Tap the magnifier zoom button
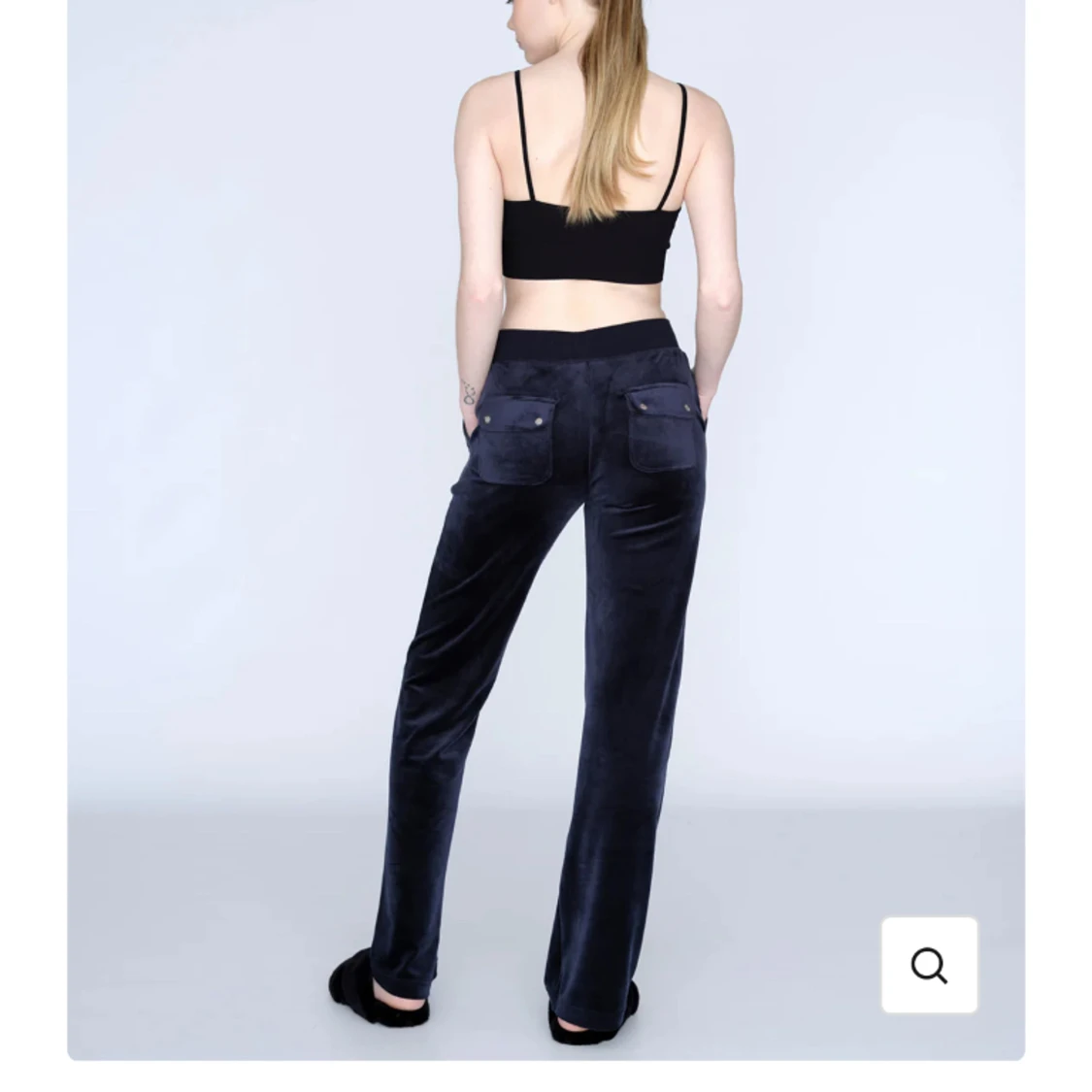This screenshot has width=1092, height=1092. point(929,965)
